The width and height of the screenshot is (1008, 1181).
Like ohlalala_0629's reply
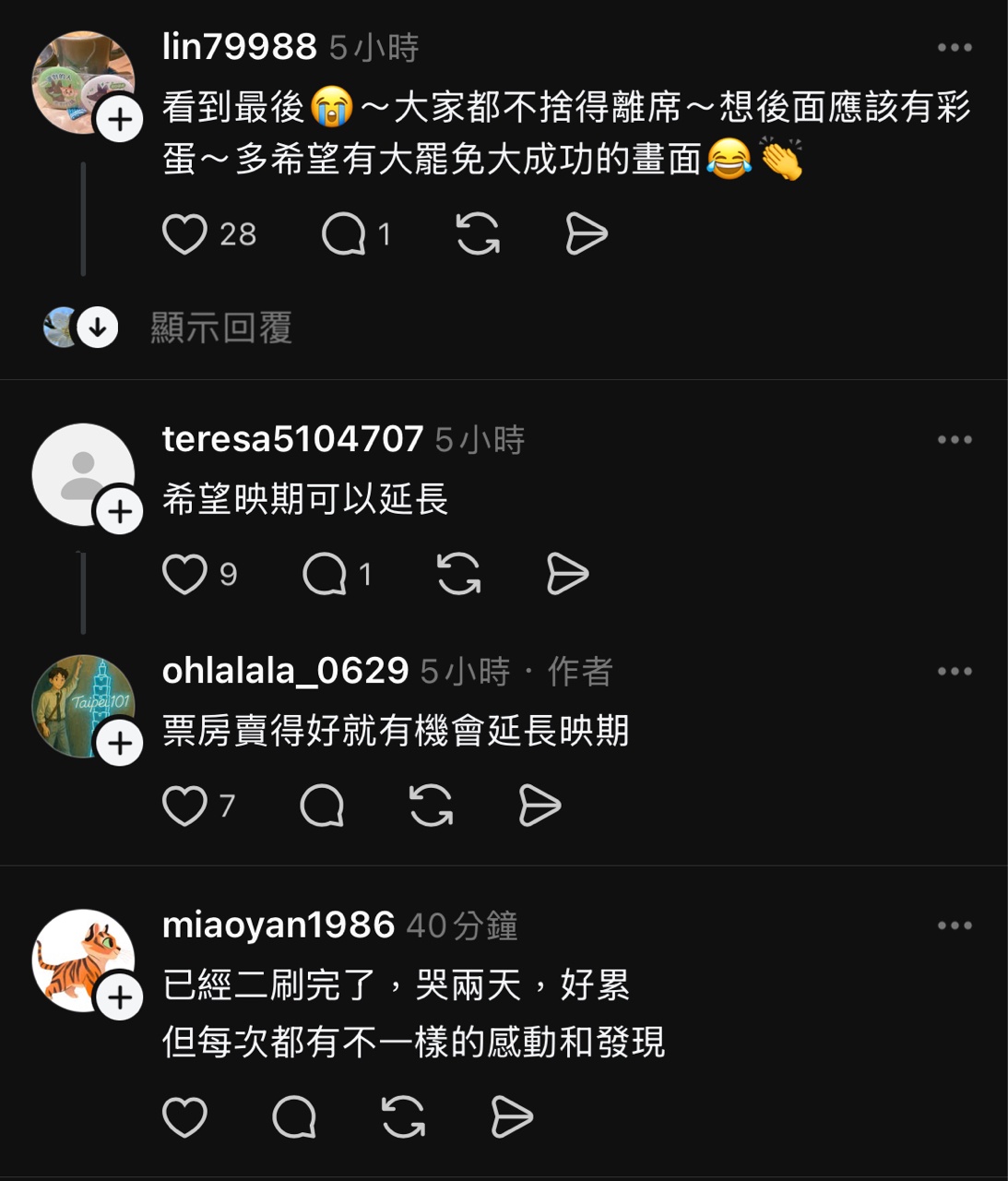(184, 805)
